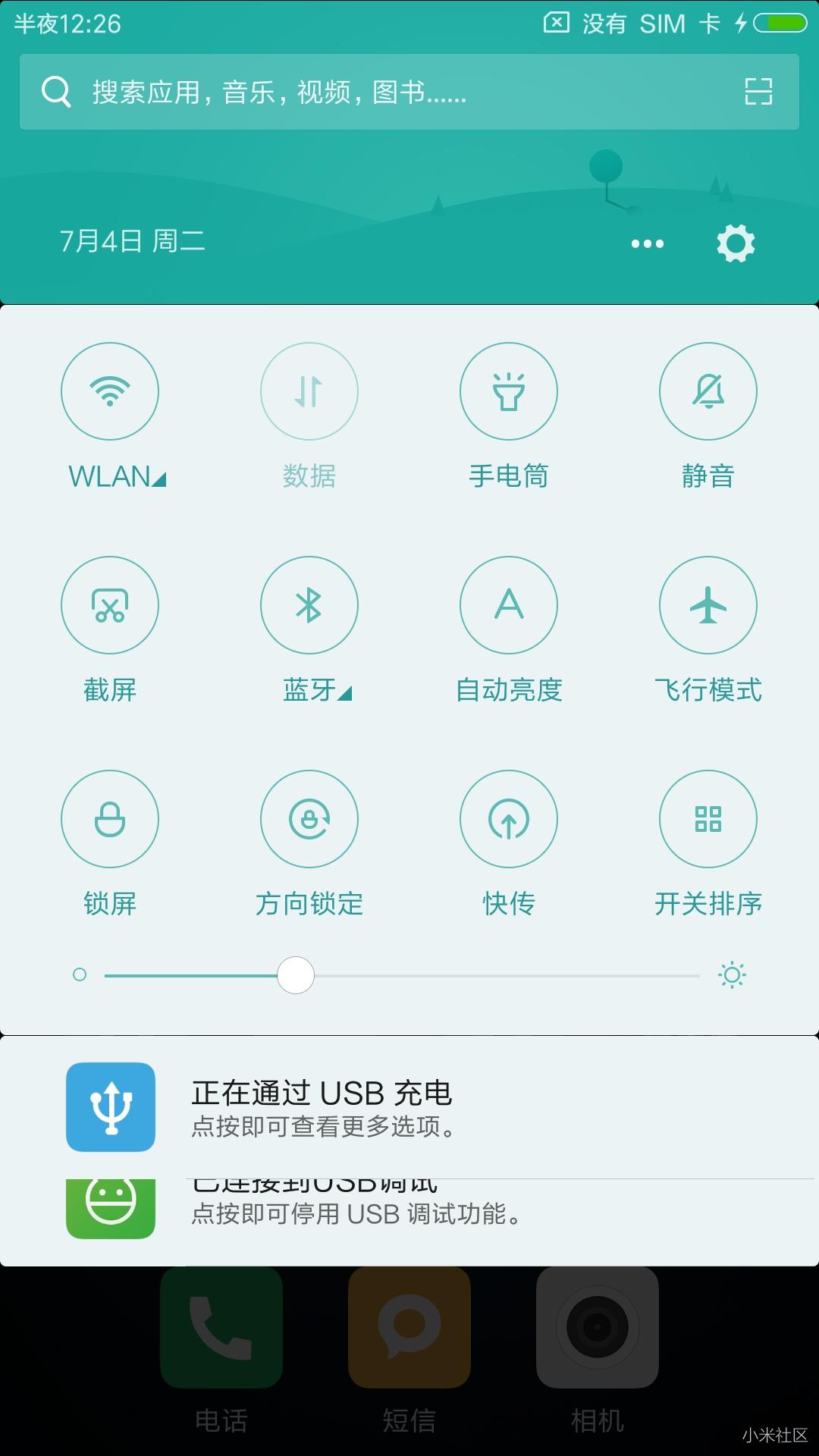Image resolution: width=819 pixels, height=1456 pixels.
Task: Take a screenshot with 截屏
Action: point(110,605)
